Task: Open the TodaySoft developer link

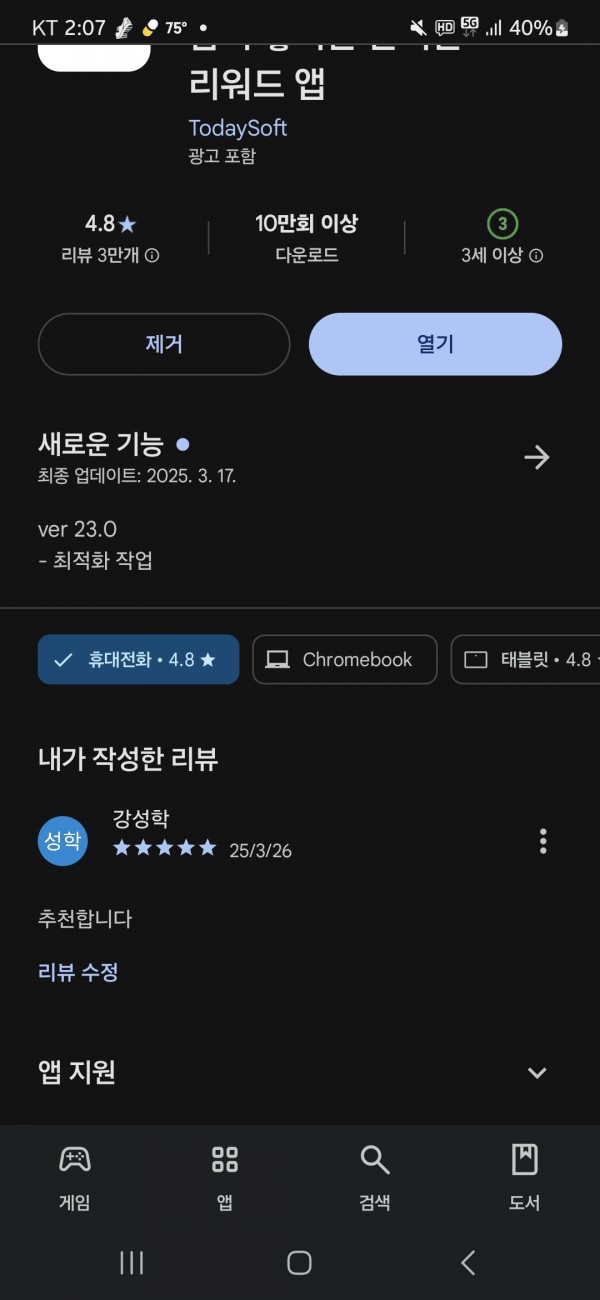Action: [x=238, y=128]
